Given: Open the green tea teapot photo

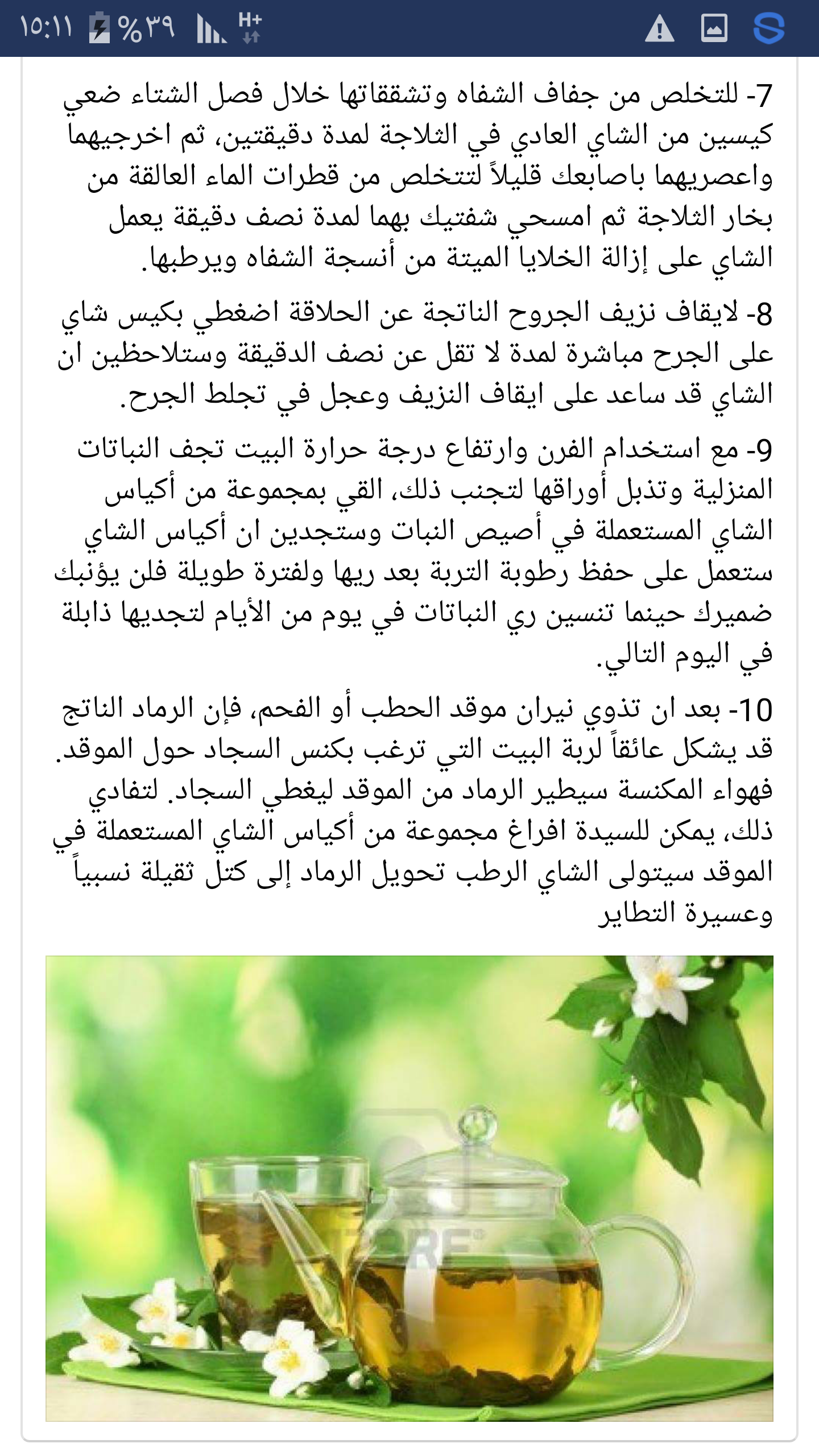Looking at the screenshot, I should point(409,1188).
